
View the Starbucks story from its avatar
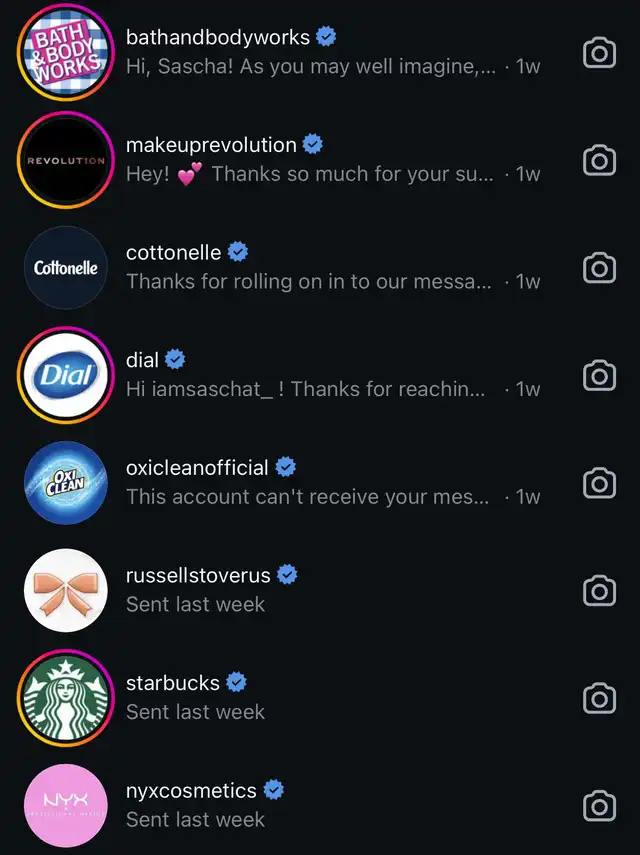click(x=66, y=697)
